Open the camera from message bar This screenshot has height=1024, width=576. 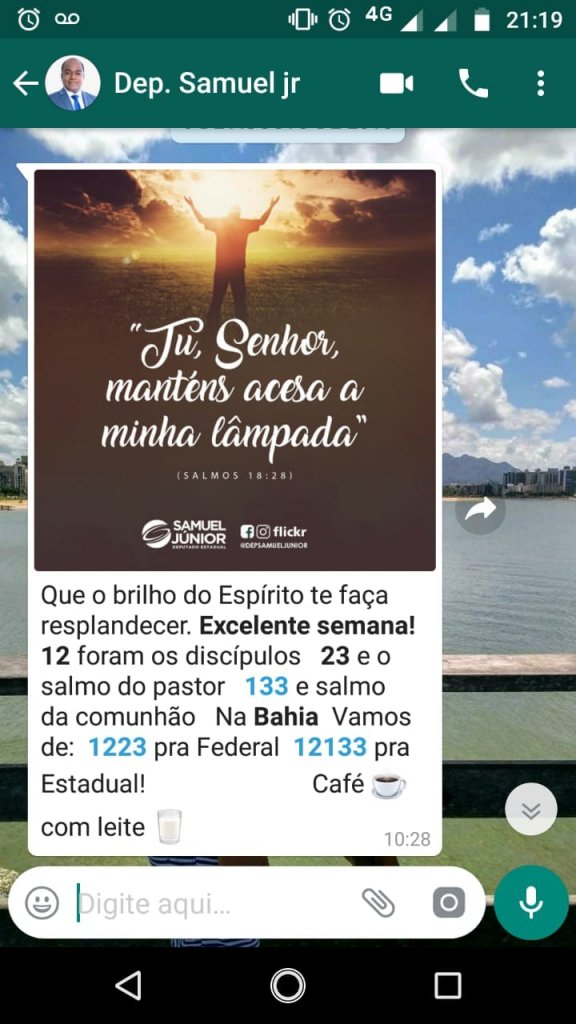pyautogui.click(x=449, y=903)
